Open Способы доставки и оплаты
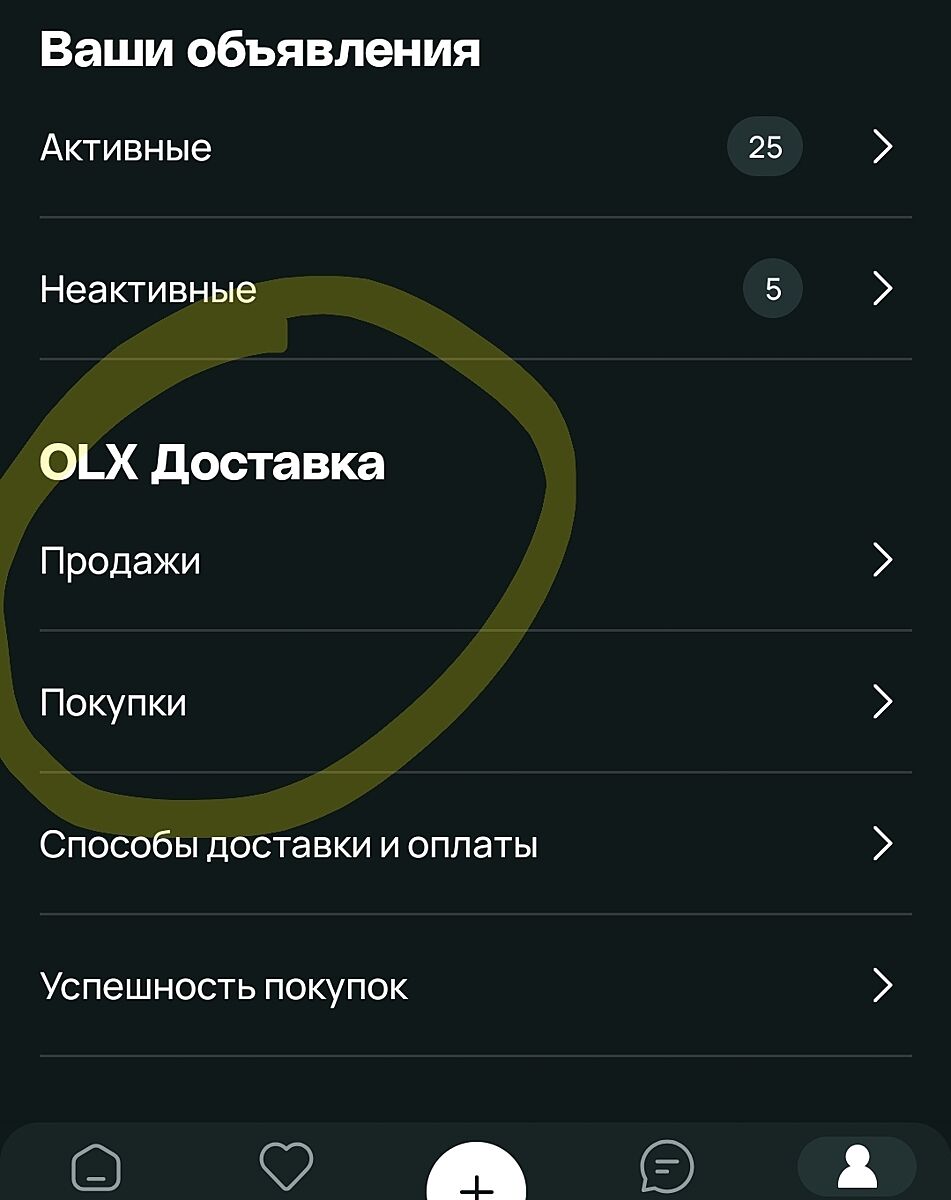Viewport: 951px width, 1200px height. coord(475,845)
